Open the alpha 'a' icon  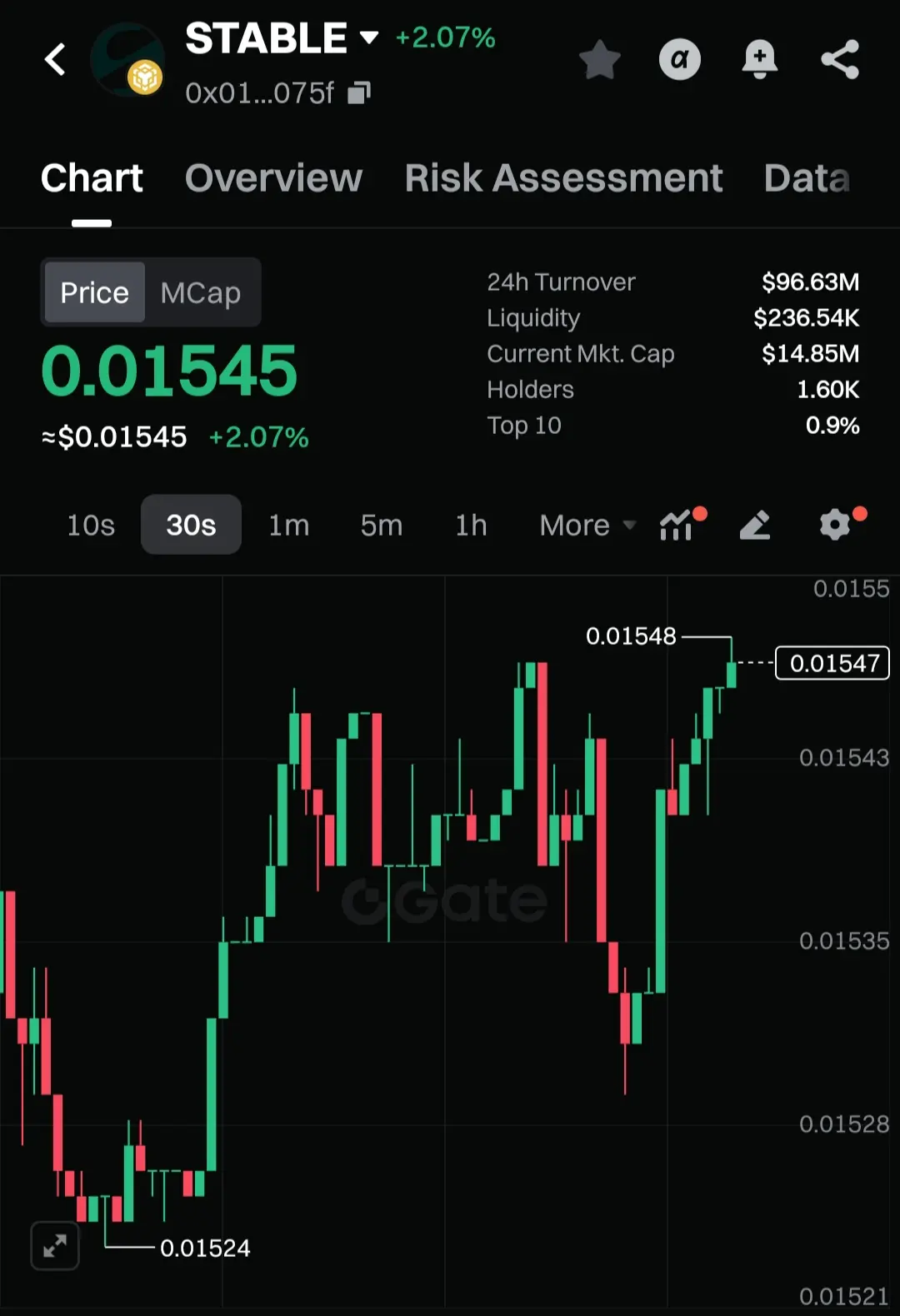tap(679, 60)
